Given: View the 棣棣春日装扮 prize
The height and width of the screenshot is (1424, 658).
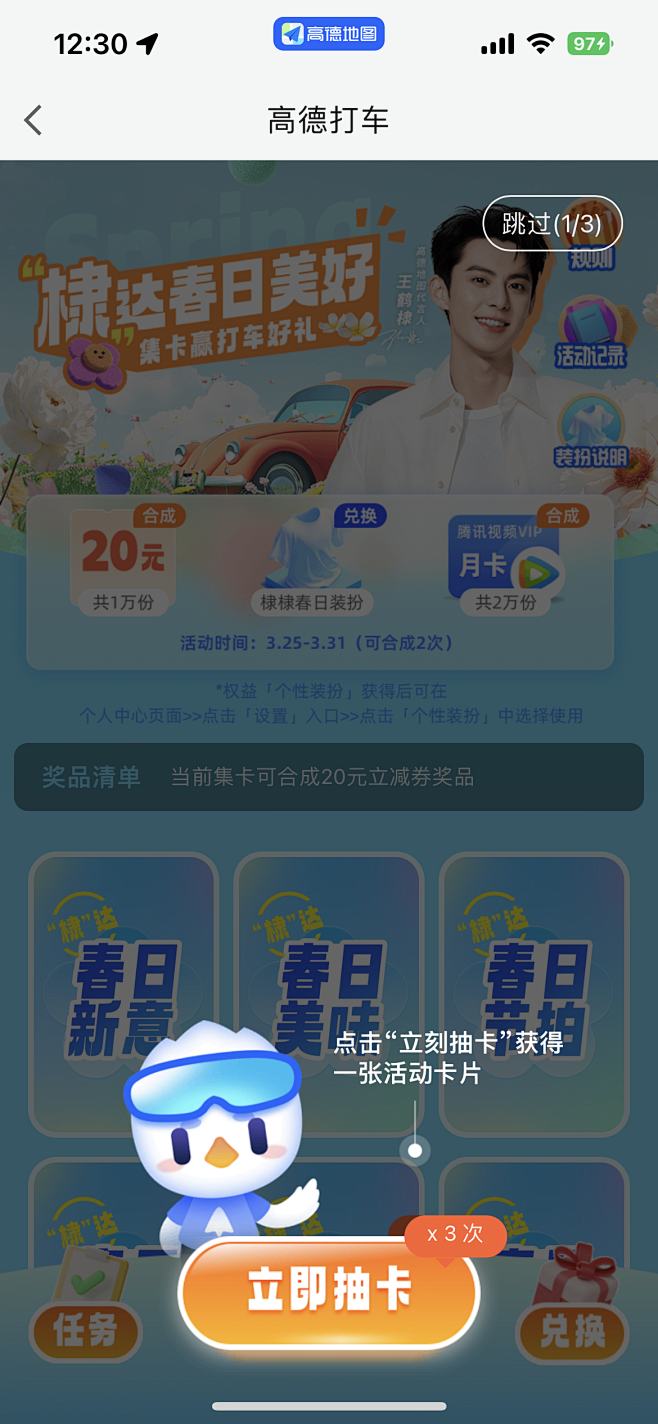Looking at the screenshot, I should tap(312, 562).
